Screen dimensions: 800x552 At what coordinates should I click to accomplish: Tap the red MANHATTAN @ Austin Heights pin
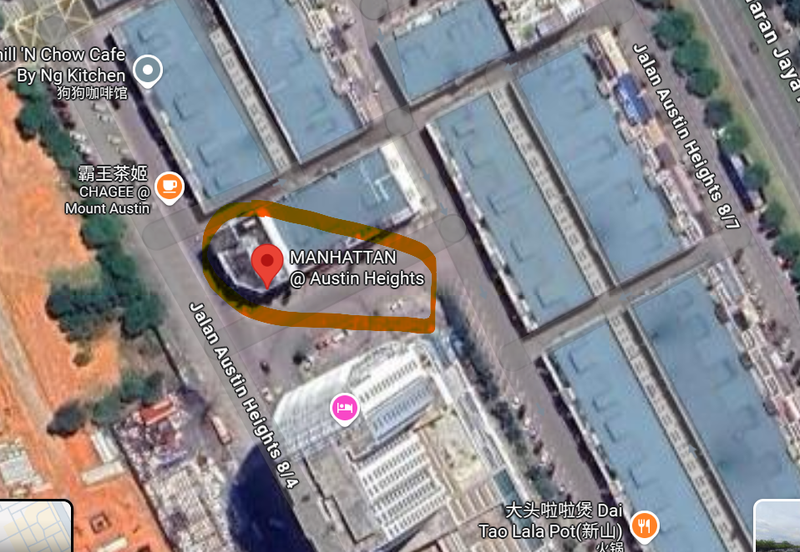(x=266, y=264)
